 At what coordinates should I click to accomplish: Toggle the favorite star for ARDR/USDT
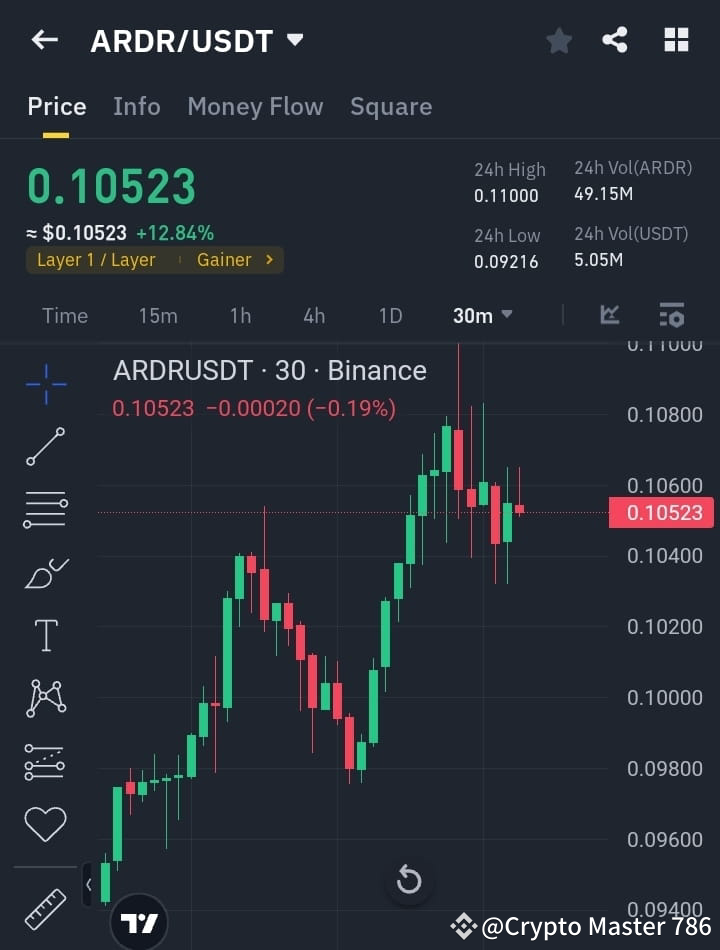coord(559,40)
